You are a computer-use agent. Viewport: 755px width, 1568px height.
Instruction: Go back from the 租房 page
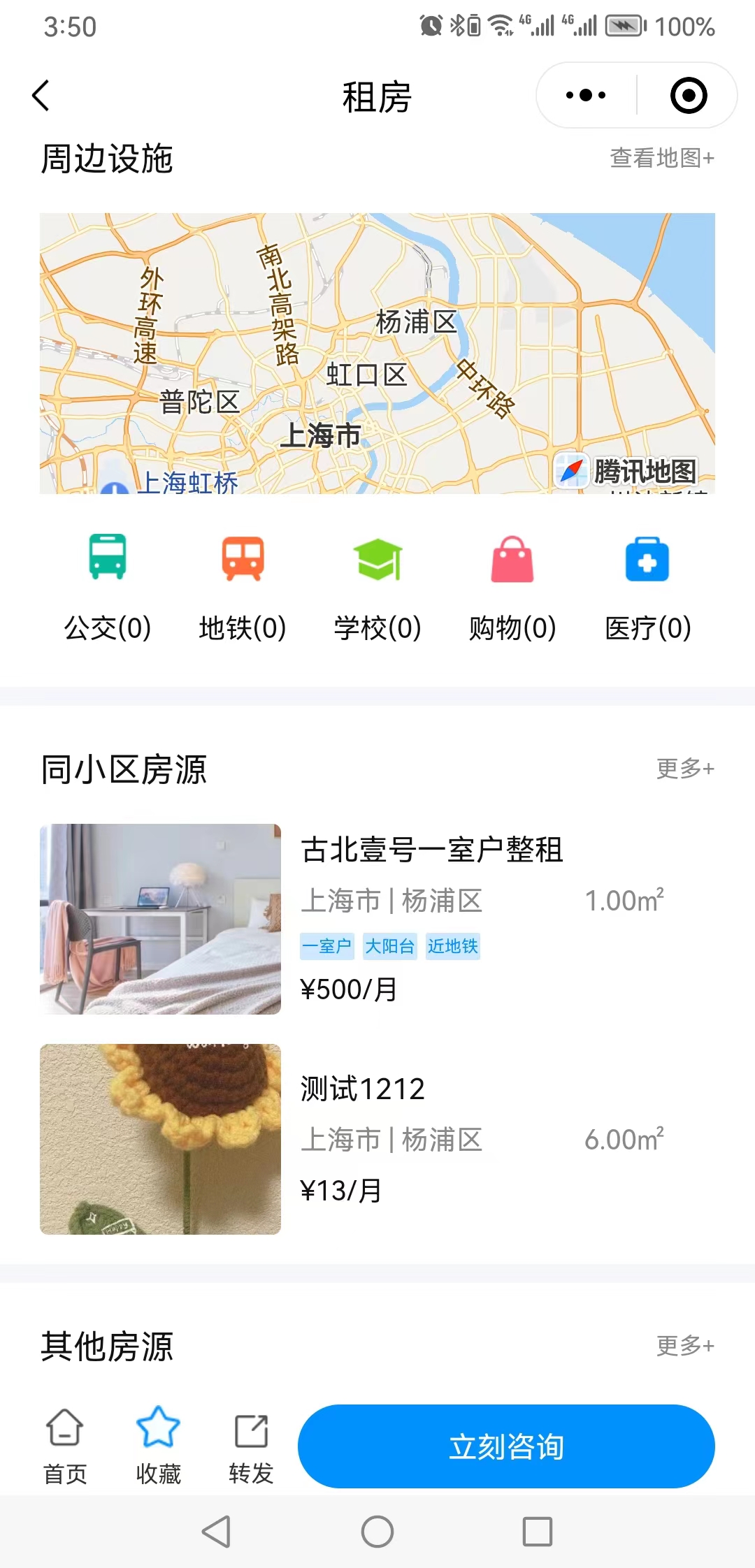pos(41,96)
